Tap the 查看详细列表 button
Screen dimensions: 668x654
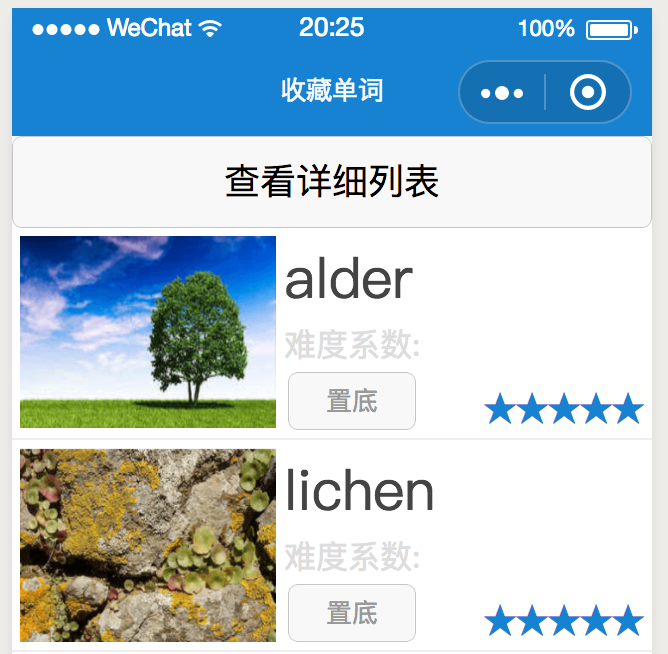332,182
